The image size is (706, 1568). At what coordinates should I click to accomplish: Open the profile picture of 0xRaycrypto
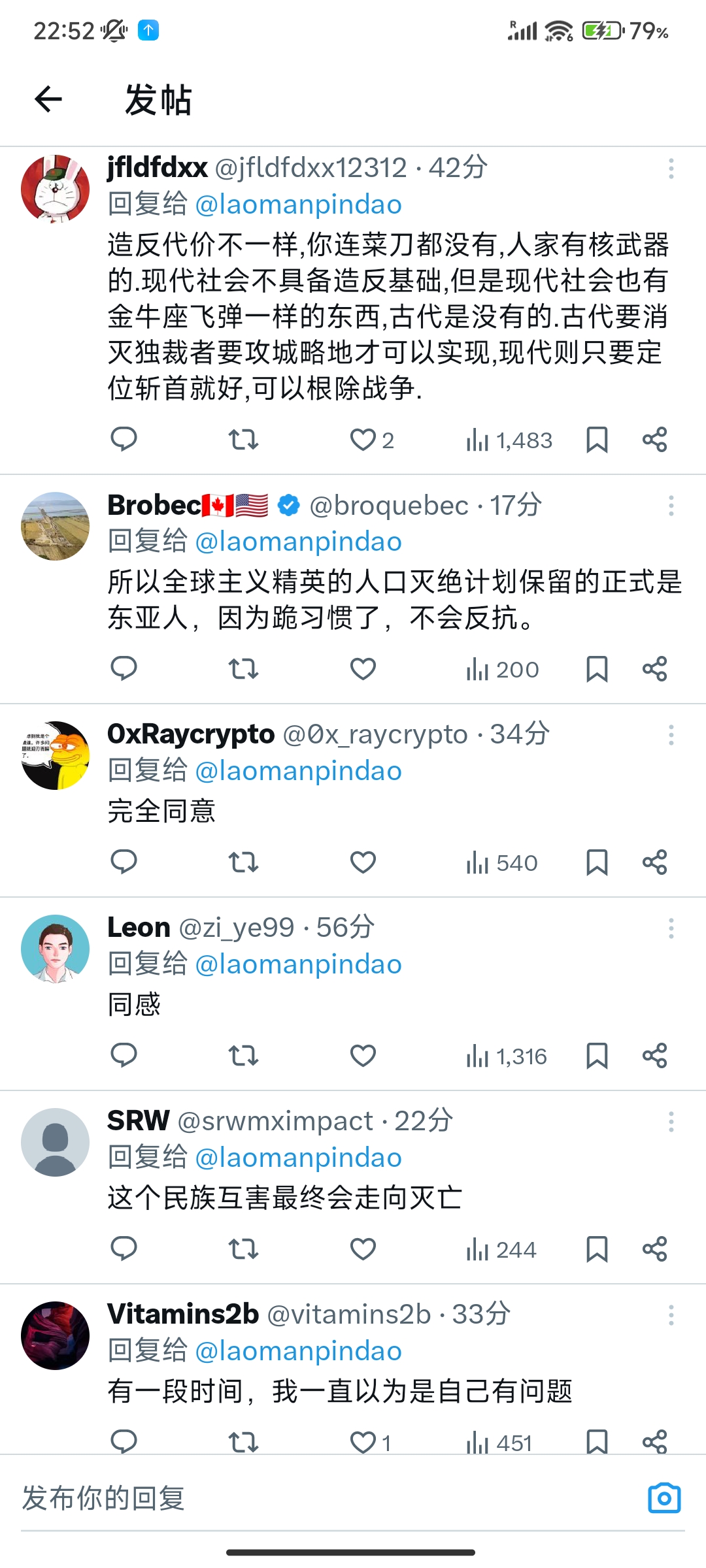[56, 755]
